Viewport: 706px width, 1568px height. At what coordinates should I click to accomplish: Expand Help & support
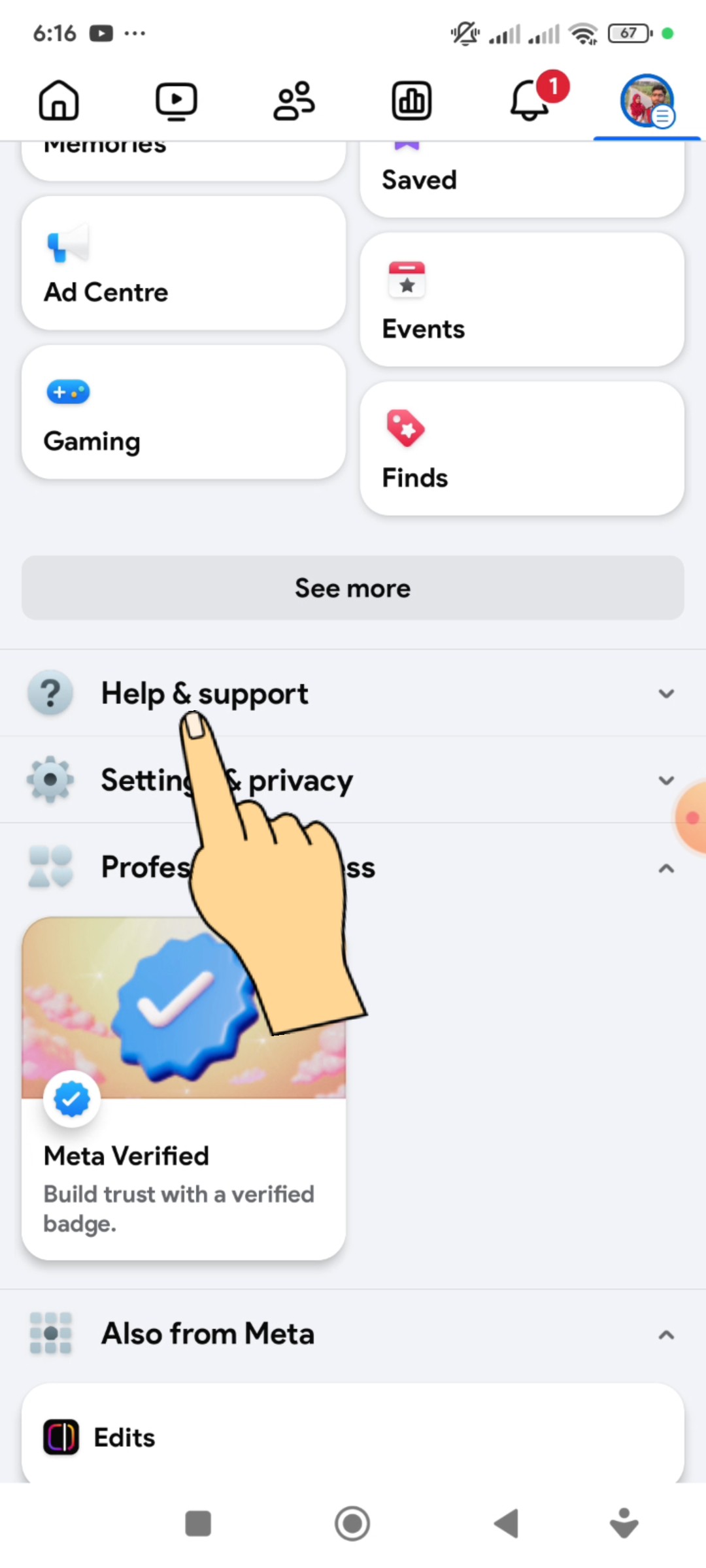coord(353,693)
